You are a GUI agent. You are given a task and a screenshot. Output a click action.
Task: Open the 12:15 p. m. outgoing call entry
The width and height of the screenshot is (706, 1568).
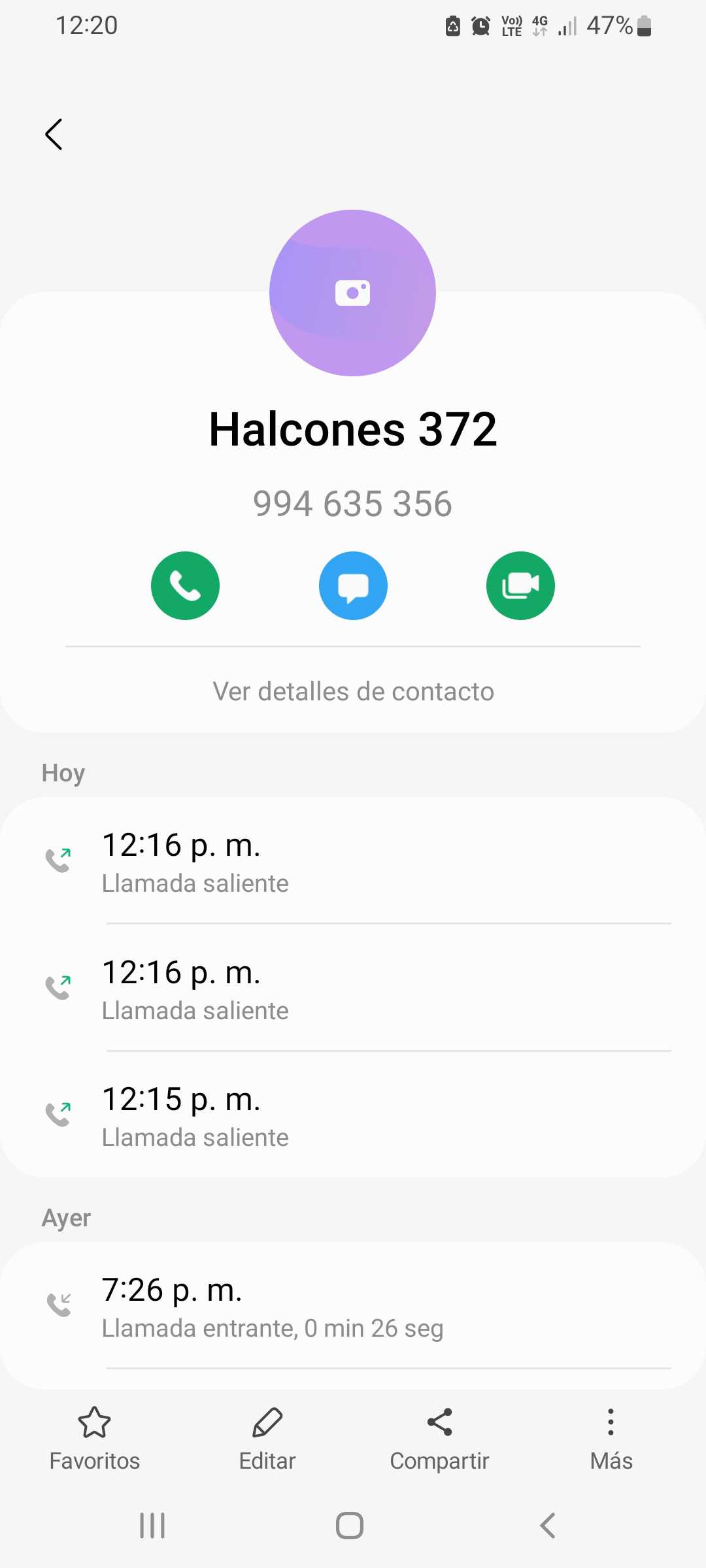pos(353,1116)
